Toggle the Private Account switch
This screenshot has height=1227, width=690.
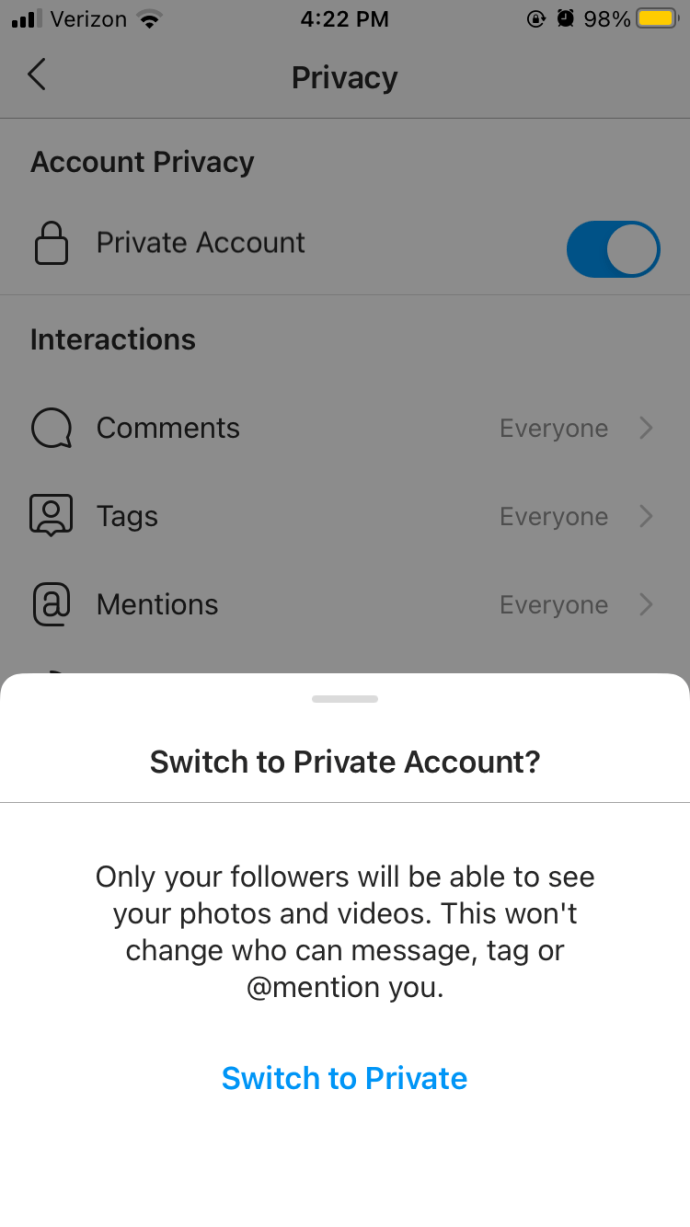(x=612, y=249)
